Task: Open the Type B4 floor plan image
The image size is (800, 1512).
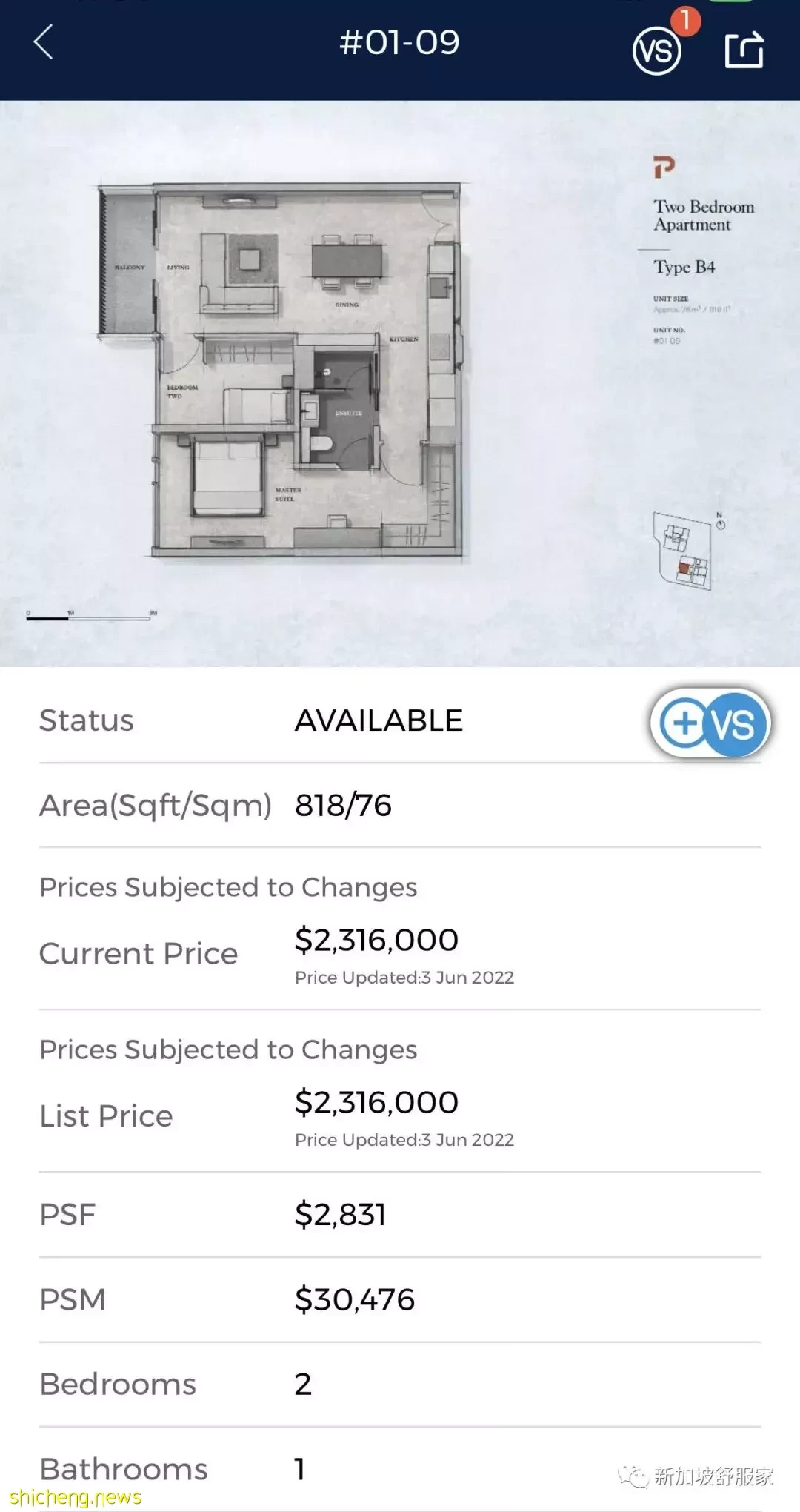Action: click(x=400, y=384)
